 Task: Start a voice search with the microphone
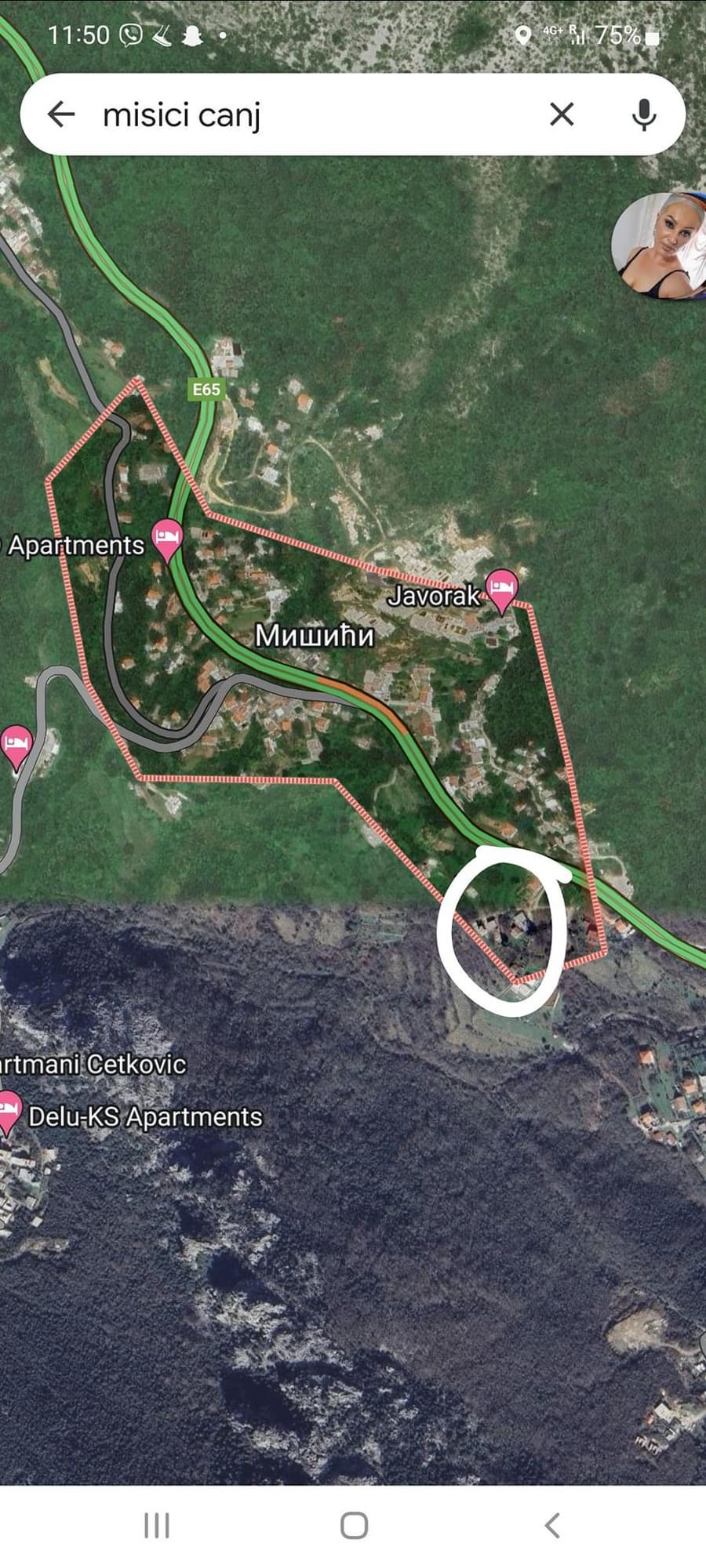(644, 114)
